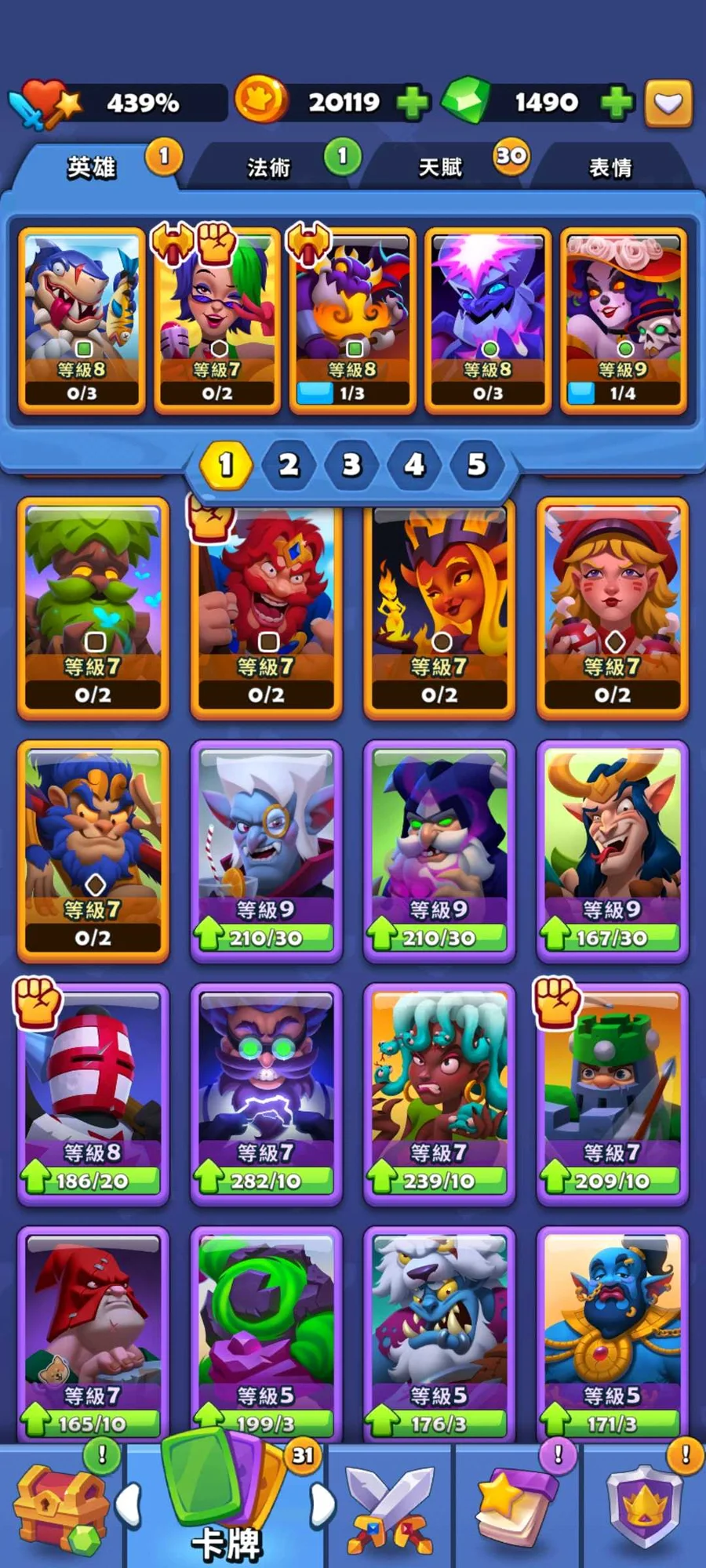
Task: Go to the crossed swords battle tab
Action: [390, 1507]
